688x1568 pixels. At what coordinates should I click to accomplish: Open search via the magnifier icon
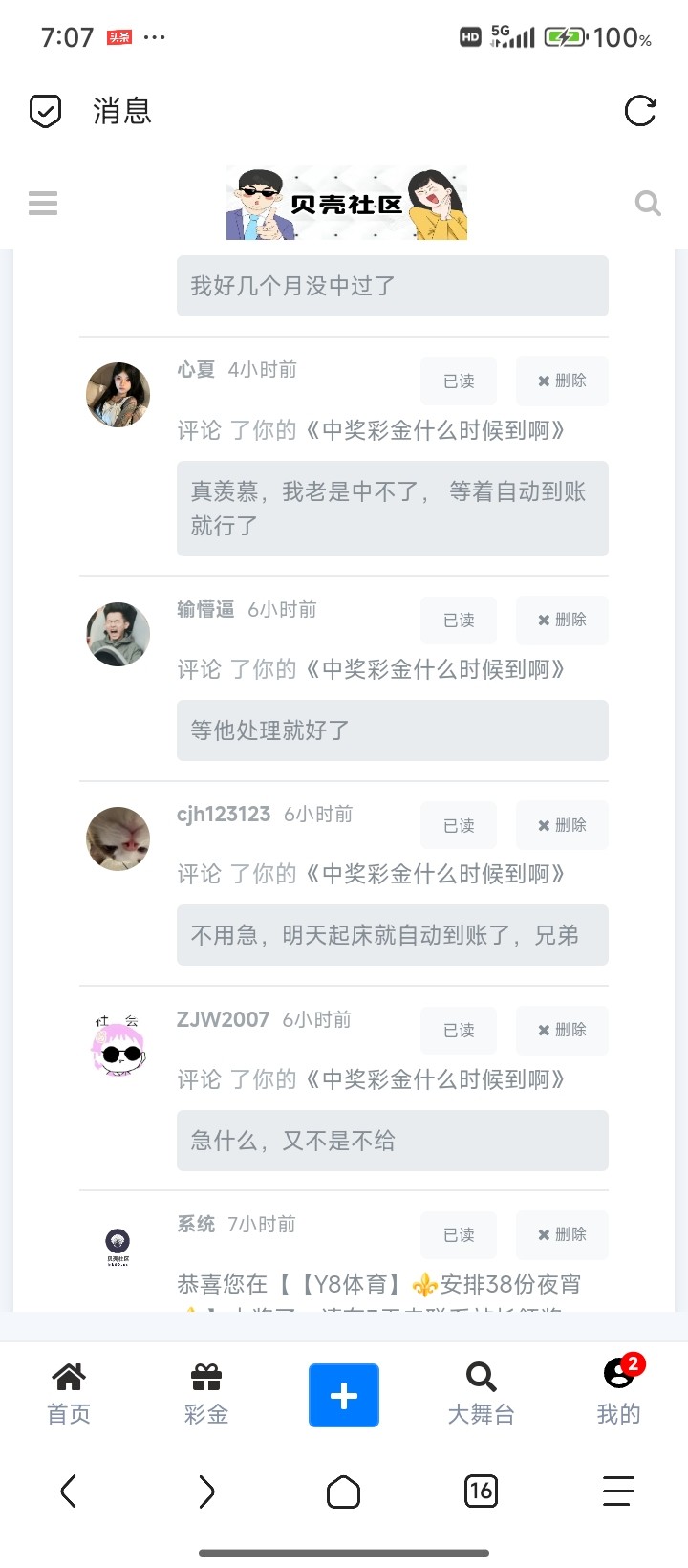[648, 203]
